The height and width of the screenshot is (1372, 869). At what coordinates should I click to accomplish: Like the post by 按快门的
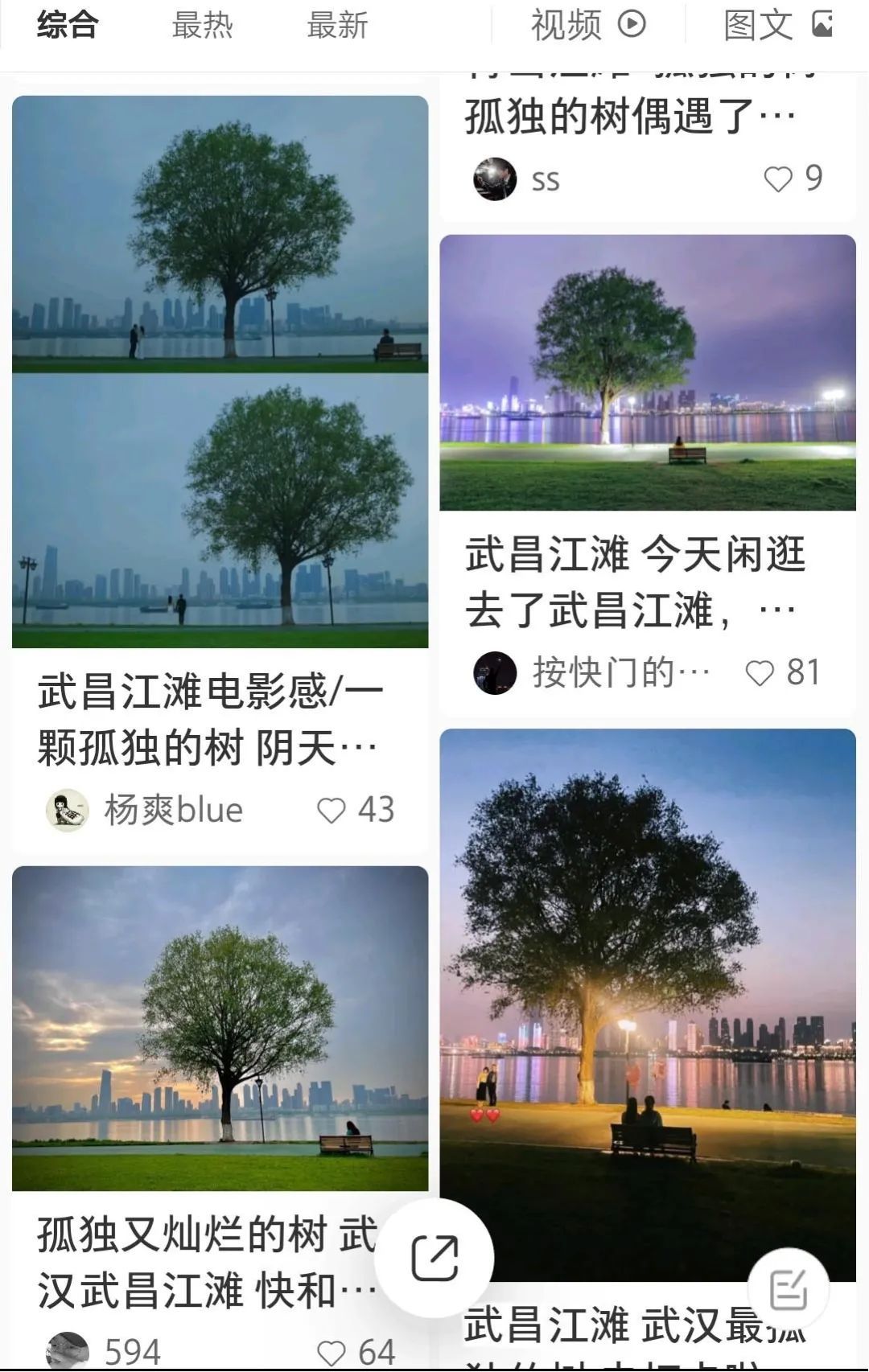[x=760, y=673]
